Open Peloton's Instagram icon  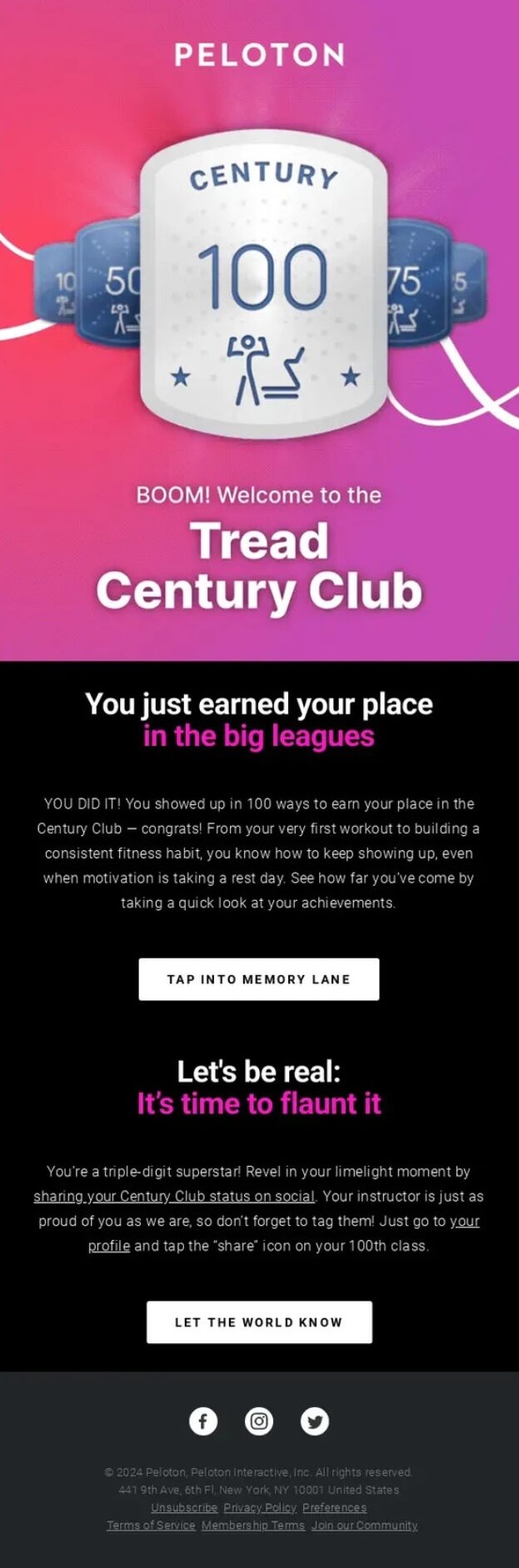[259, 1421]
